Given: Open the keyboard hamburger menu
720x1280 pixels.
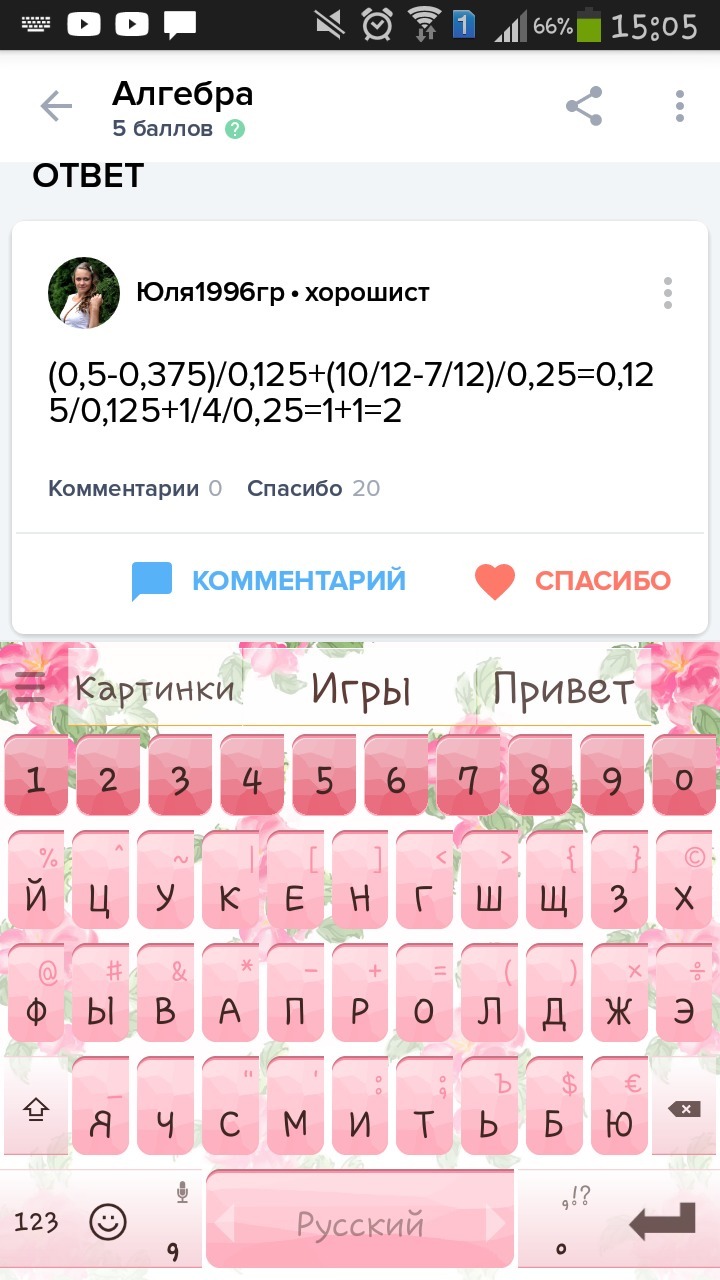Looking at the screenshot, I should coord(30,687).
